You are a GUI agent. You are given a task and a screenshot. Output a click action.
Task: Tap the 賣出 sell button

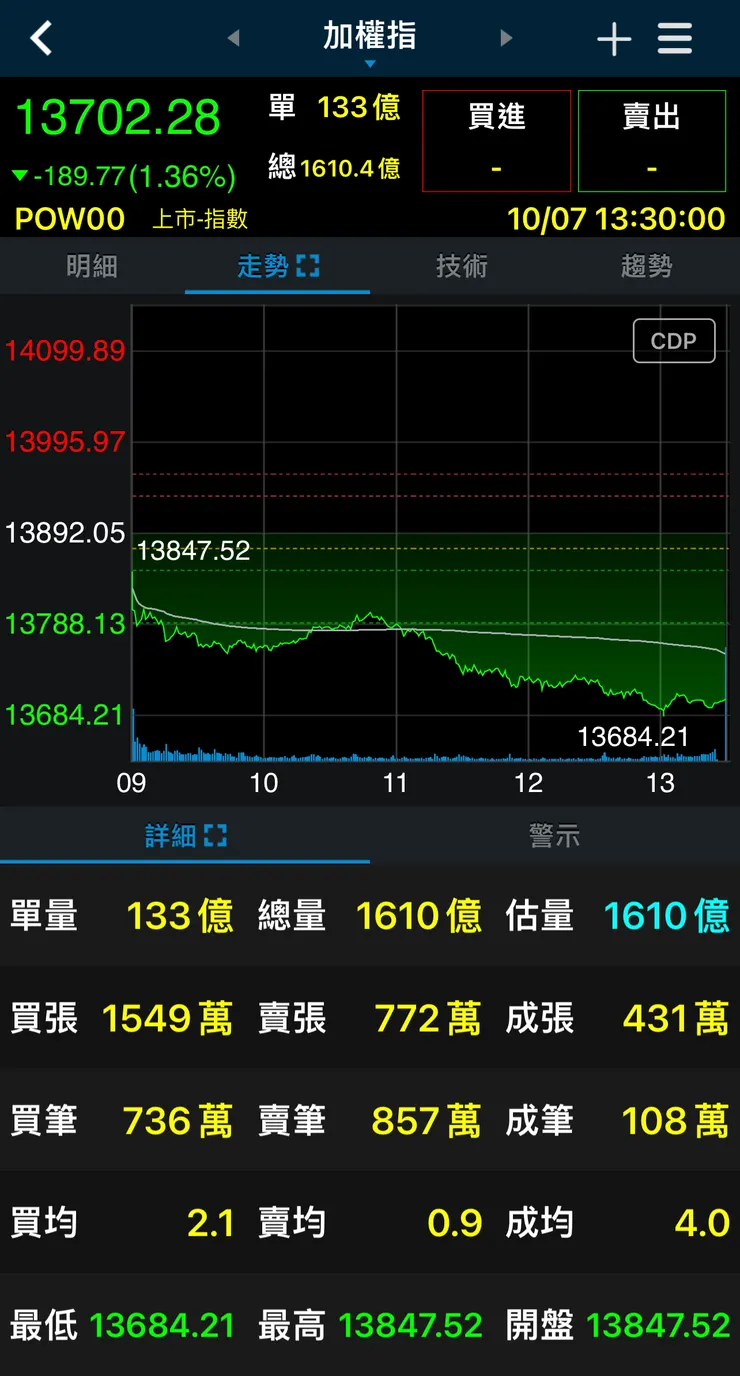[651, 140]
